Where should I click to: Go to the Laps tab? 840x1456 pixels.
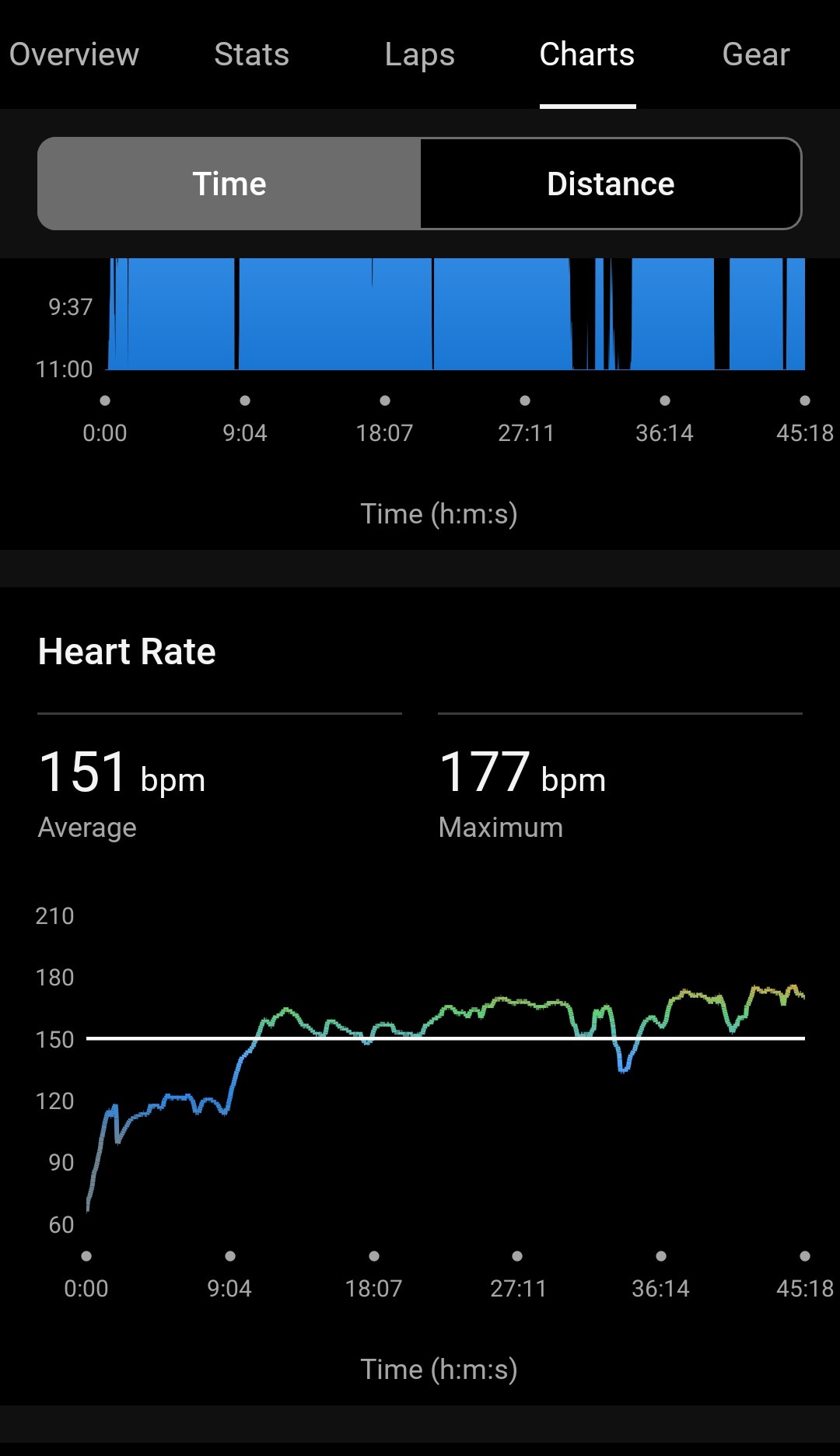point(419,54)
